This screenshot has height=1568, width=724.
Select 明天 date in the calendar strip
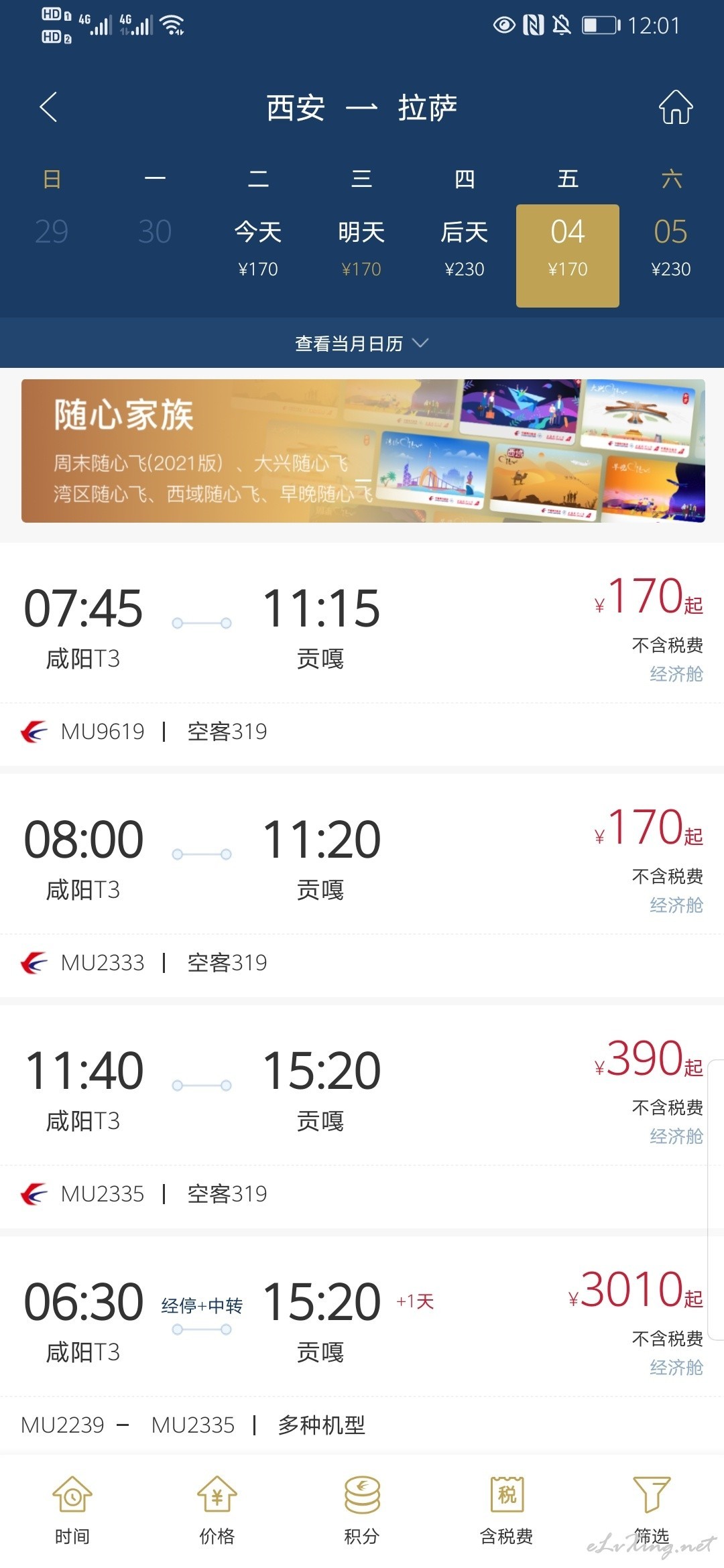click(361, 249)
